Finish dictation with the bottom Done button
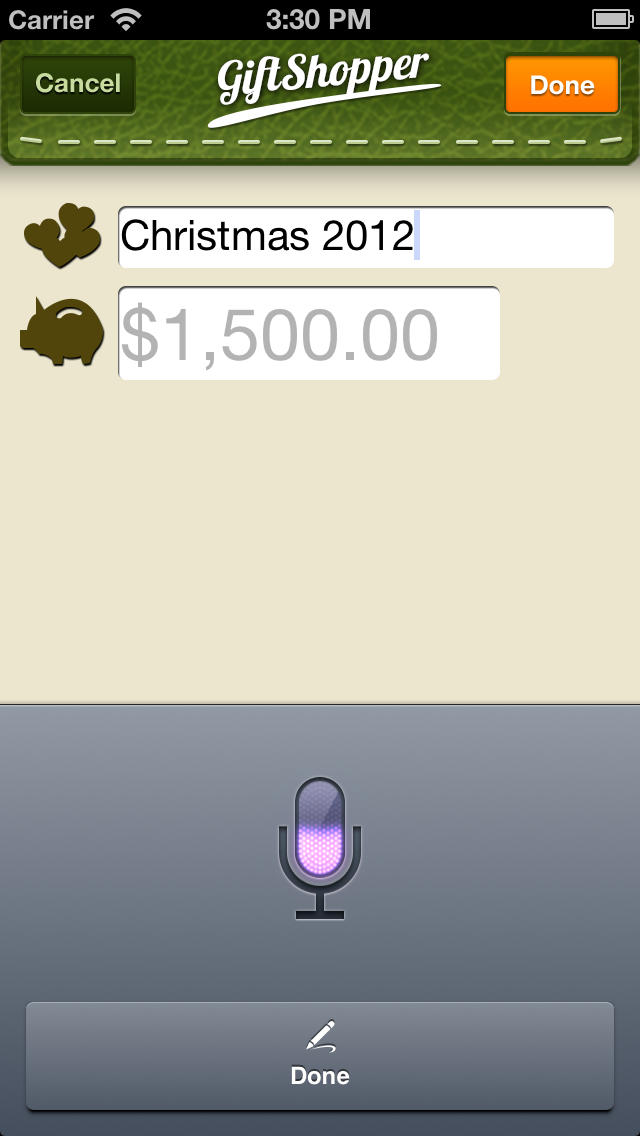 [x=320, y=1056]
